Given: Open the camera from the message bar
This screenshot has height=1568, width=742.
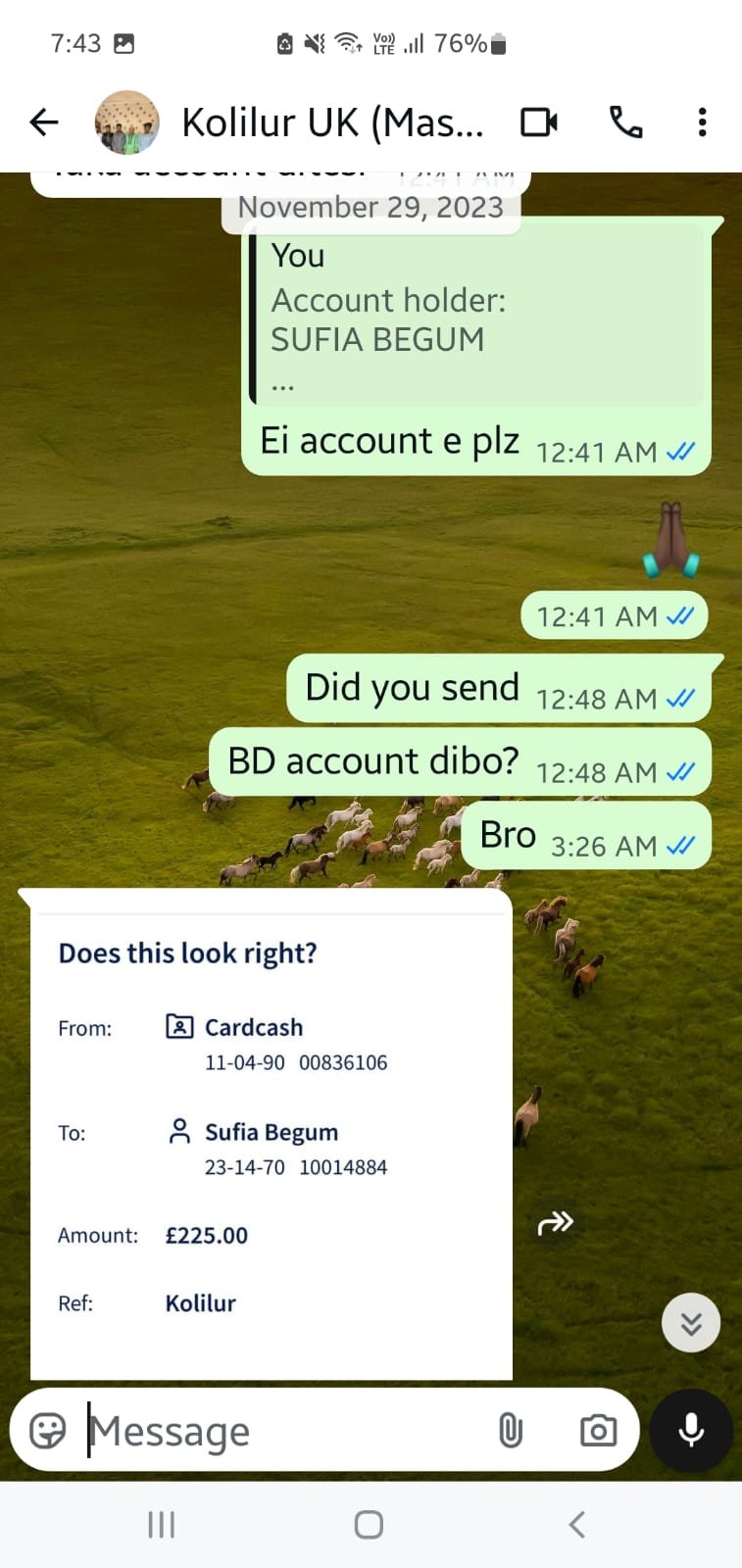Looking at the screenshot, I should coord(598,1431).
